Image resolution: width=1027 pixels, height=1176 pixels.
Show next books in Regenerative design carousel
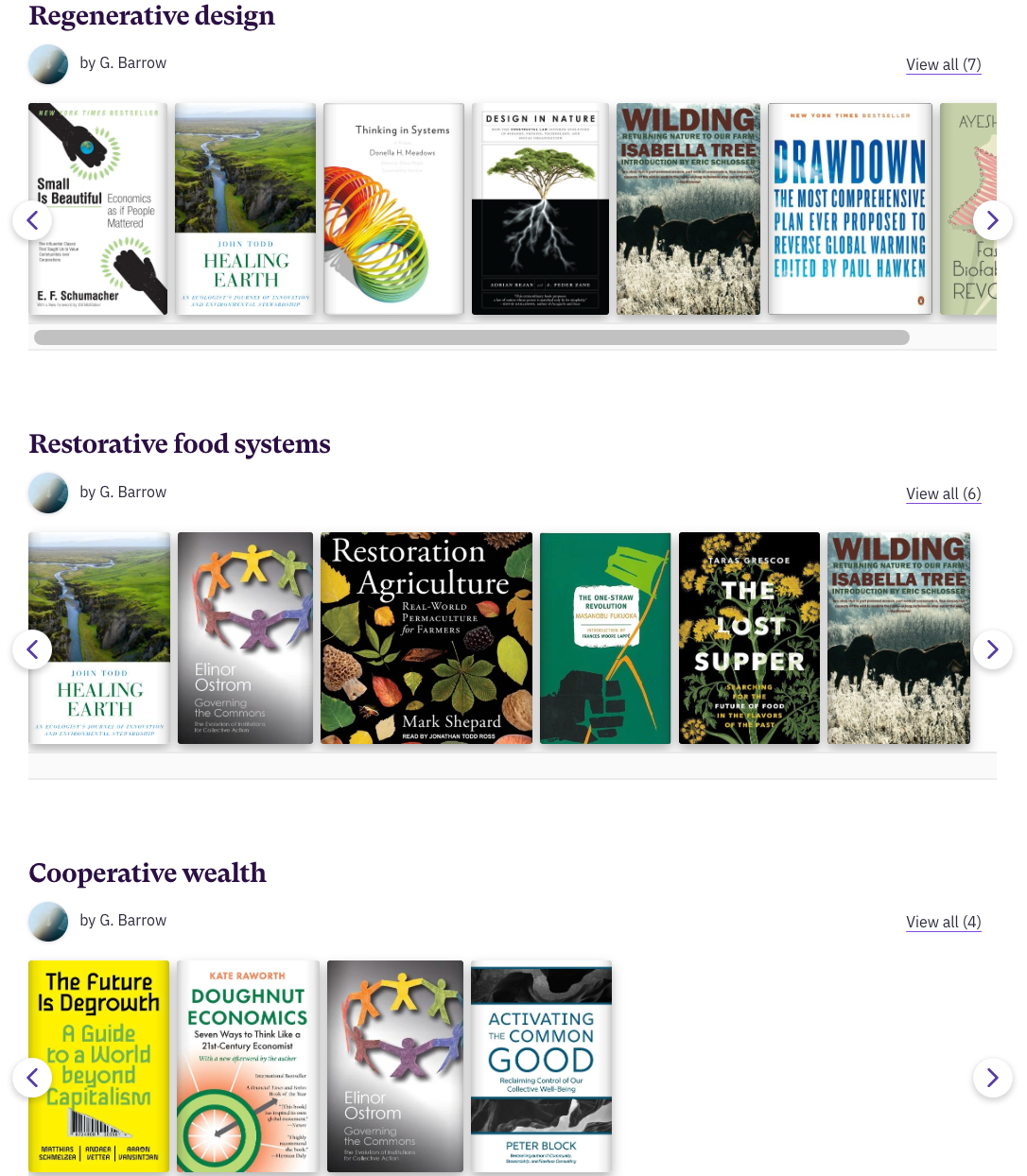click(992, 220)
